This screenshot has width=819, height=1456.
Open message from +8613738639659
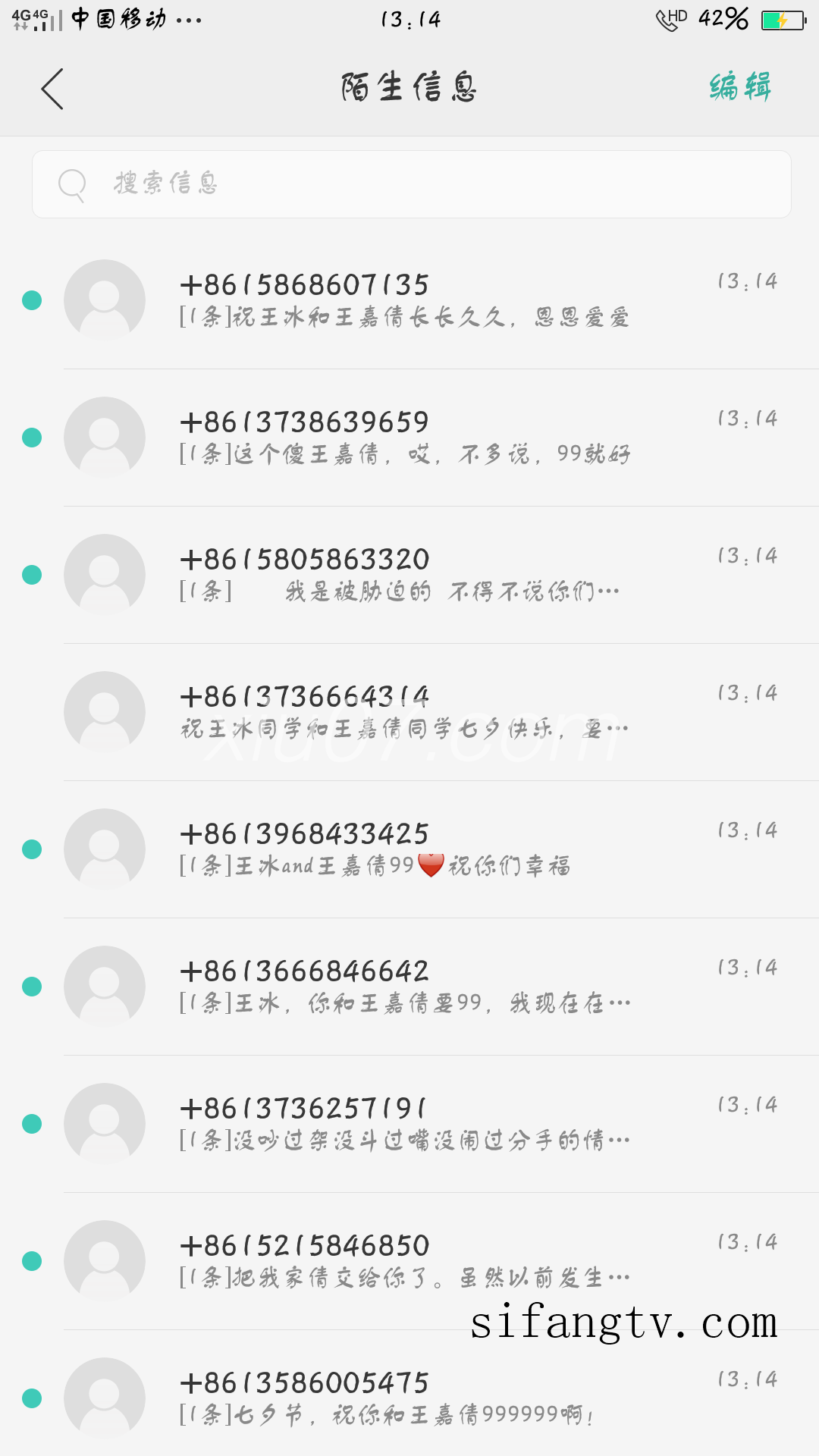coord(409,438)
